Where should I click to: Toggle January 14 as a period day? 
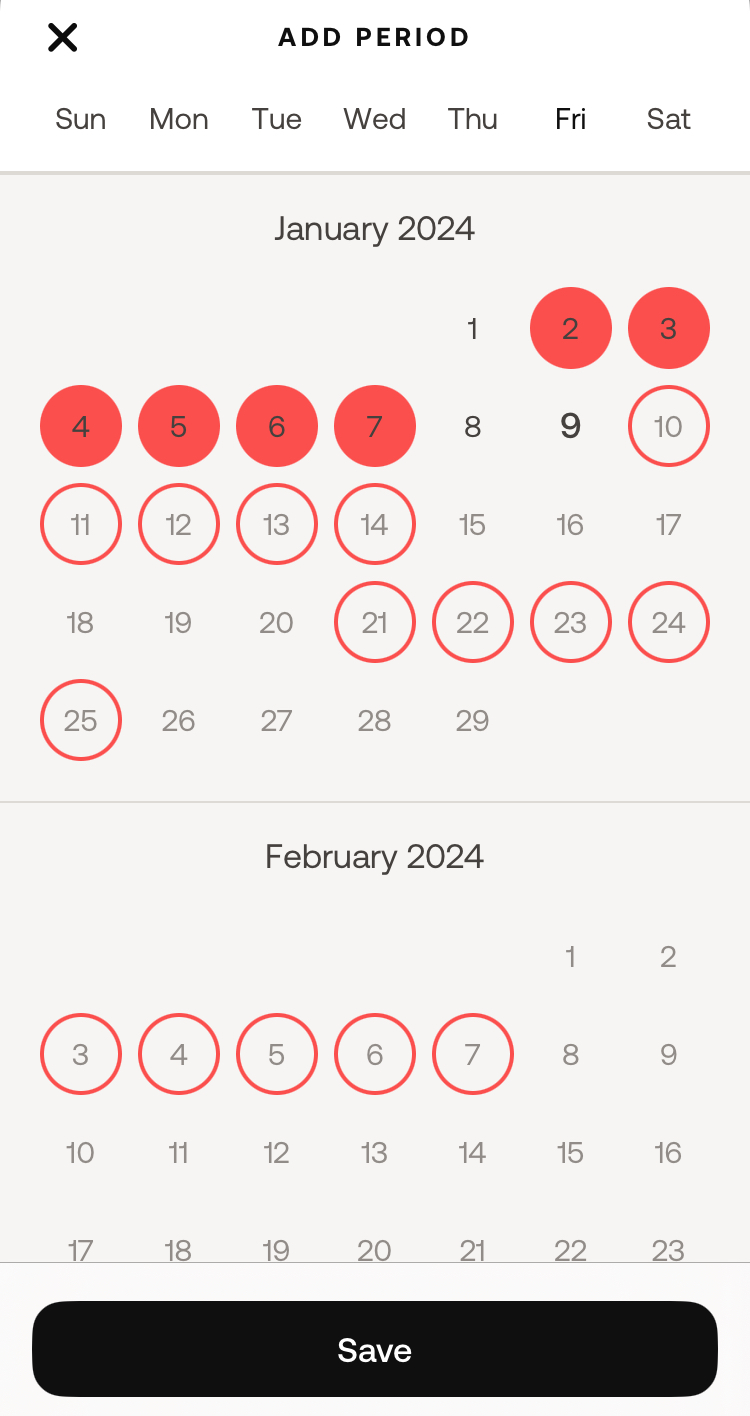[374, 524]
